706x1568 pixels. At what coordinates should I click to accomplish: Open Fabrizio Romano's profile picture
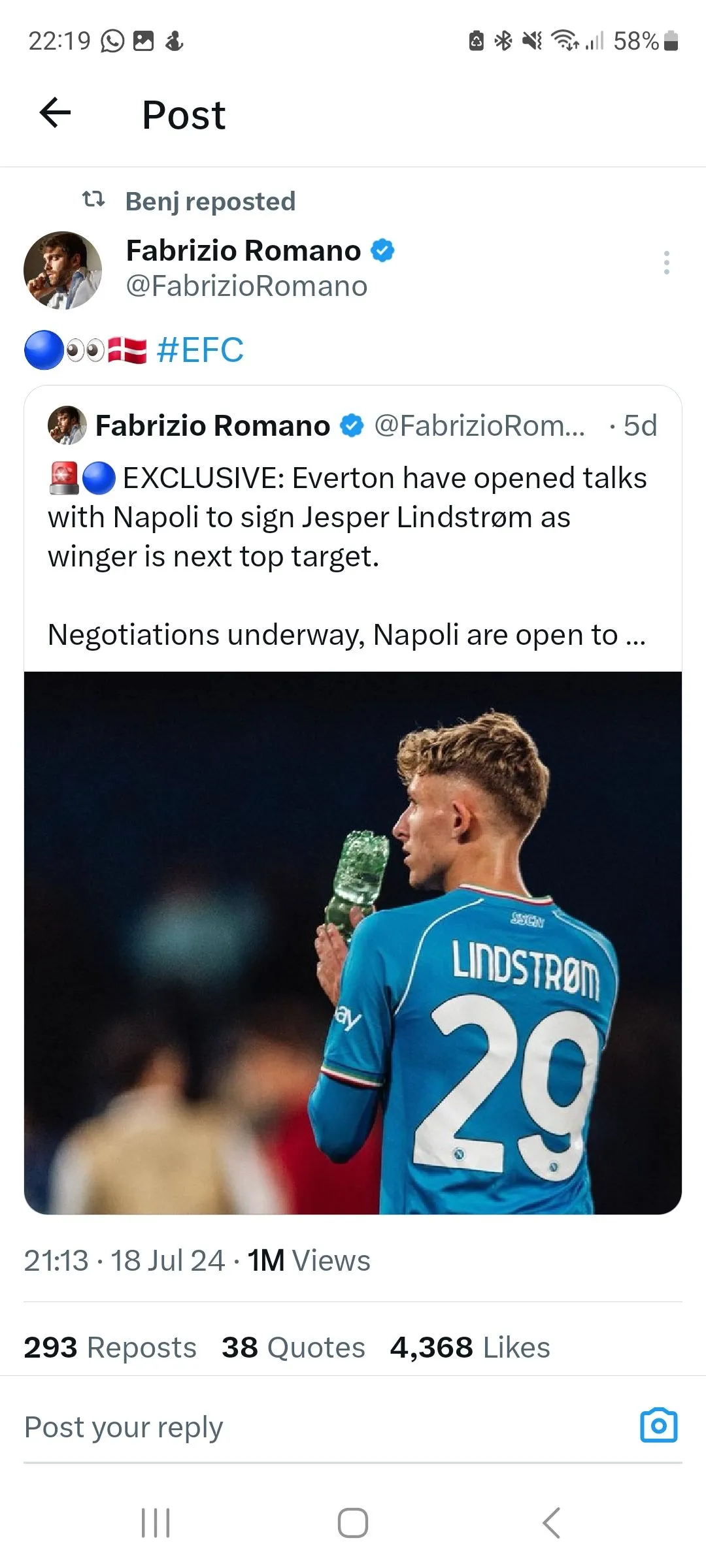(x=63, y=270)
